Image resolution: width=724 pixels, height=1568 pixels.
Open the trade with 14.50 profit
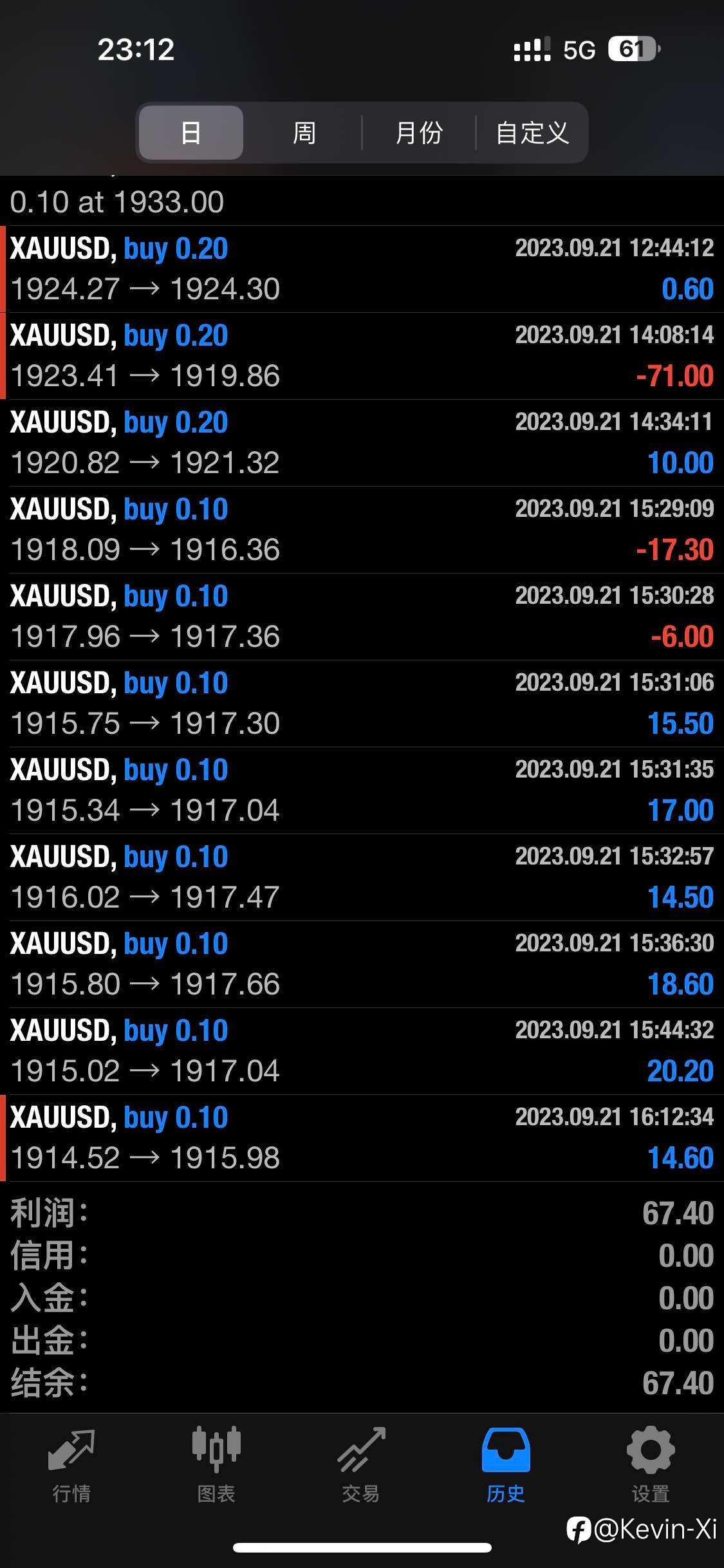click(x=362, y=877)
